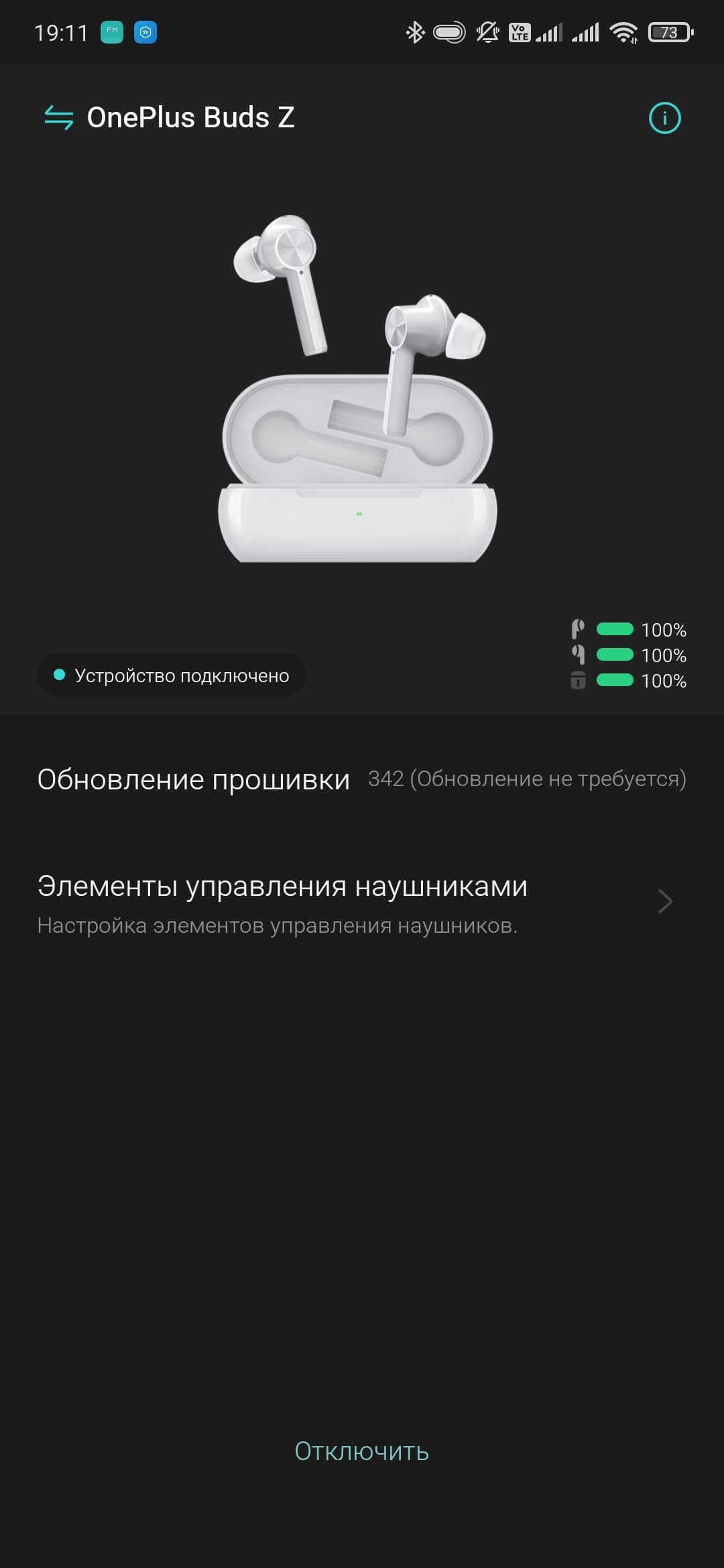Open the info icon
This screenshot has height=1568, width=724.
pos(664,119)
